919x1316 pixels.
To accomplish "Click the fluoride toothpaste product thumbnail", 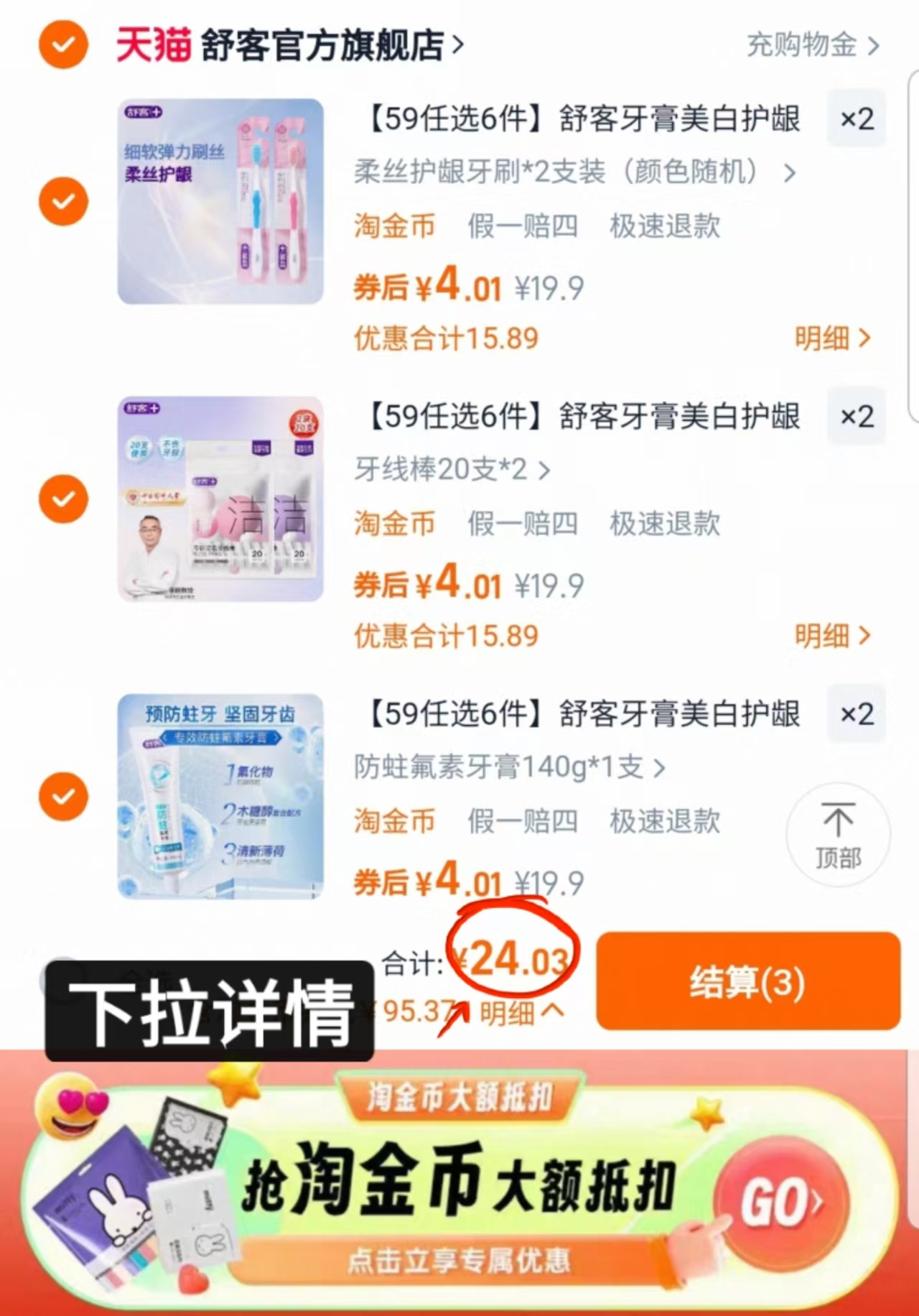I will point(219,797).
